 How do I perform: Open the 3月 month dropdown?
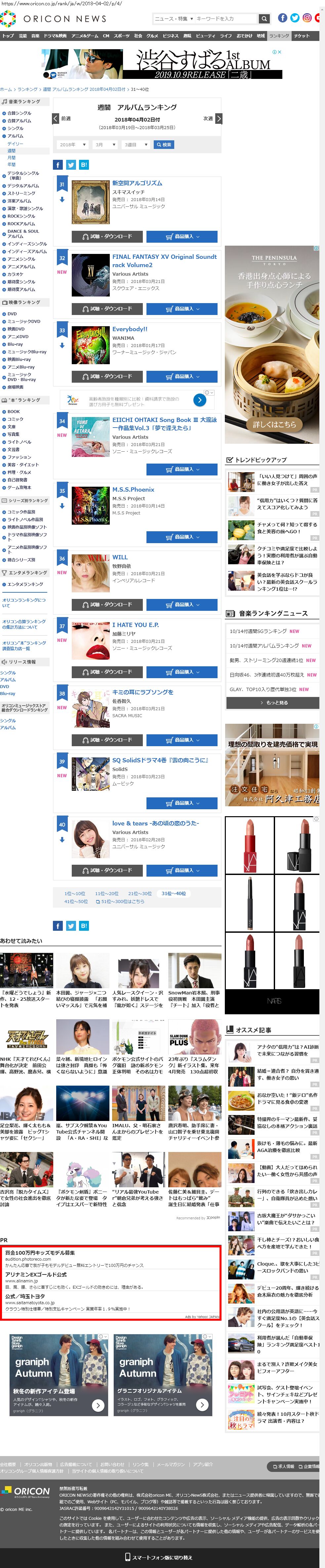105,145
